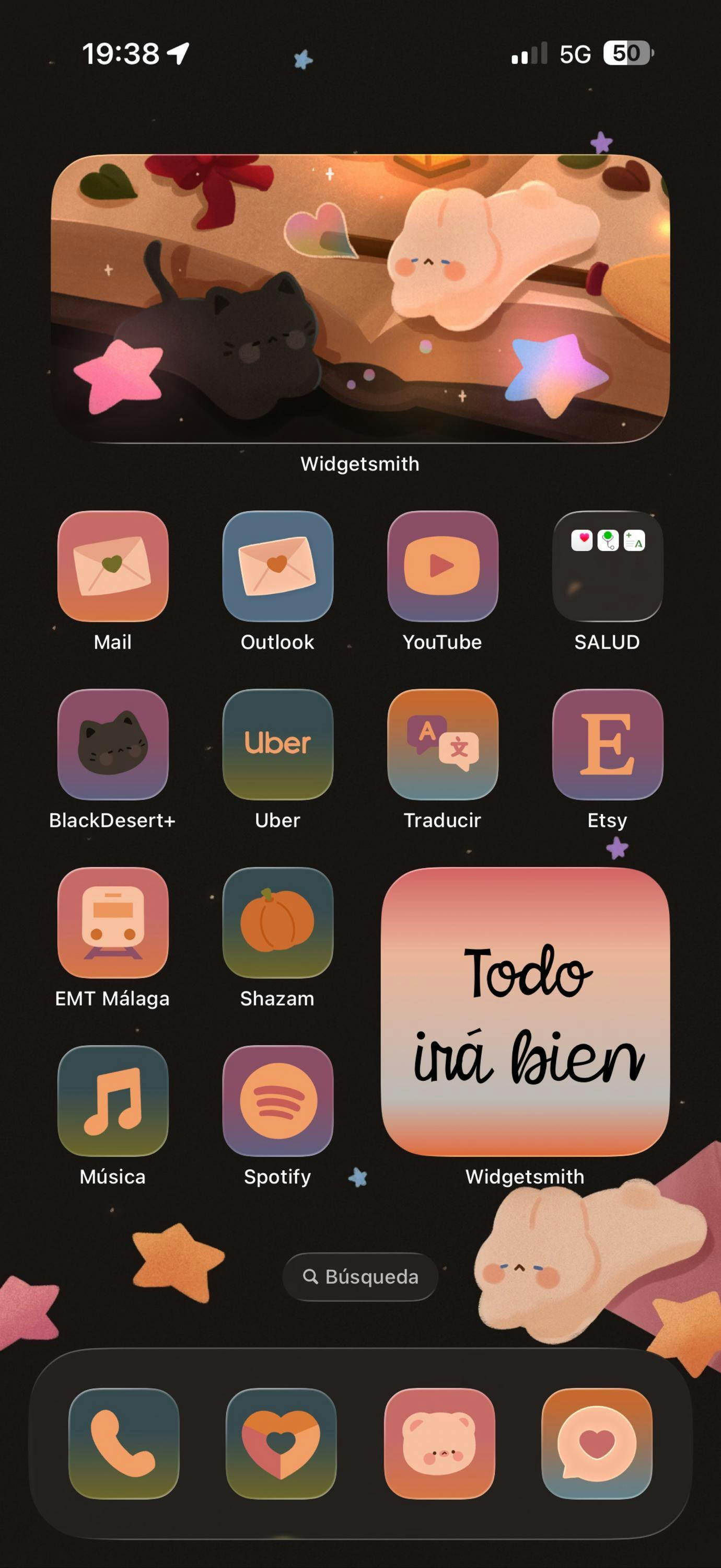Open the cat and bunny Widgetsmith widget

tap(360, 298)
